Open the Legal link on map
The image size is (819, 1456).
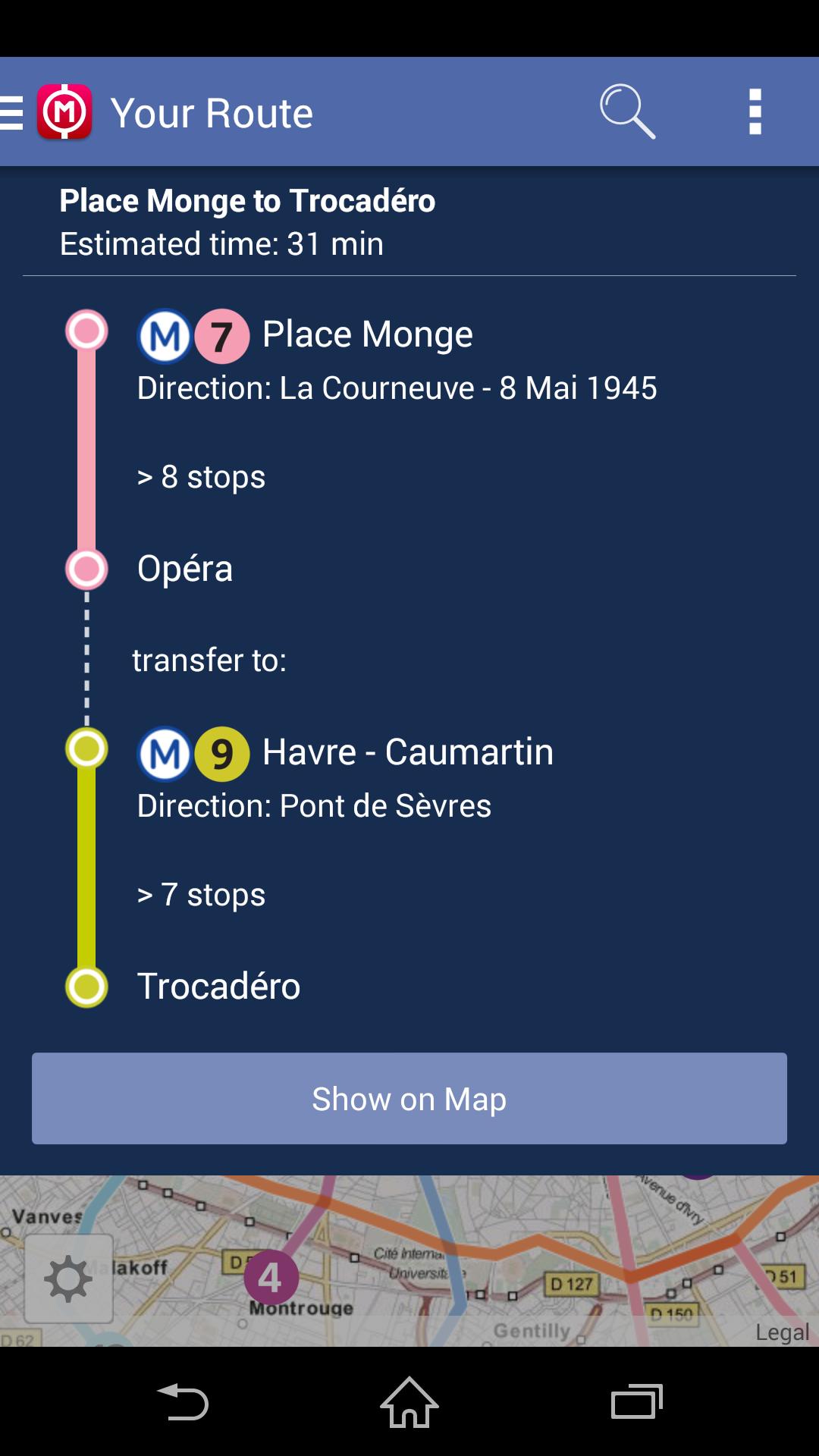click(x=781, y=1332)
